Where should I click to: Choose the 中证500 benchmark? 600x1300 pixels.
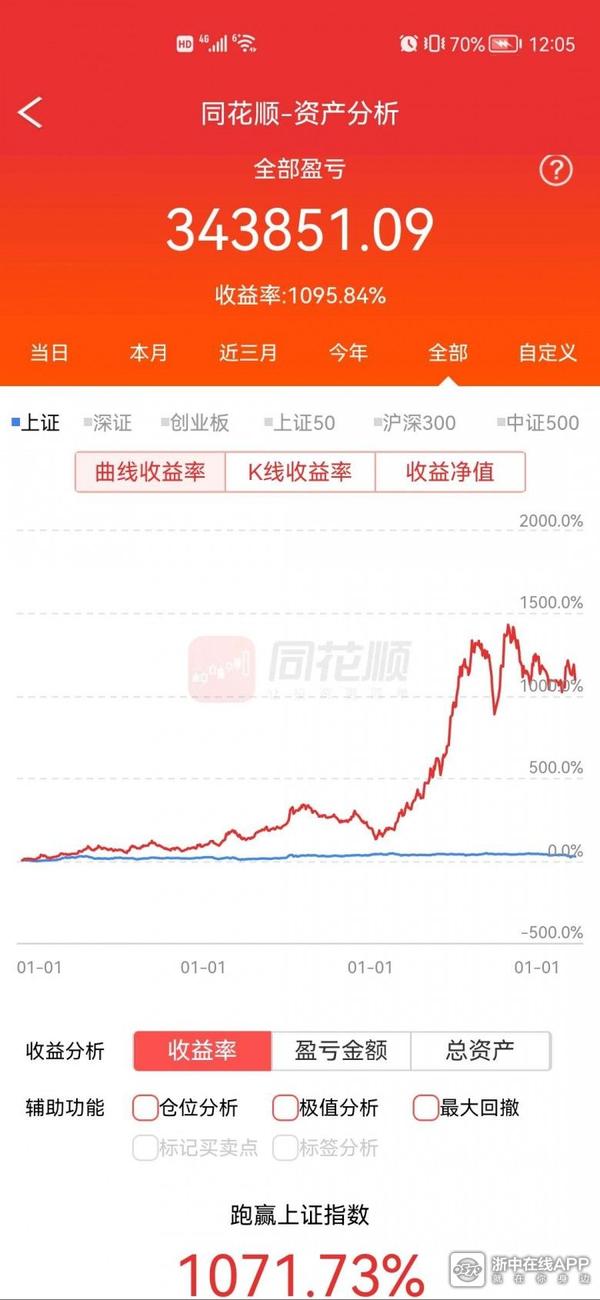pyautogui.click(x=537, y=423)
